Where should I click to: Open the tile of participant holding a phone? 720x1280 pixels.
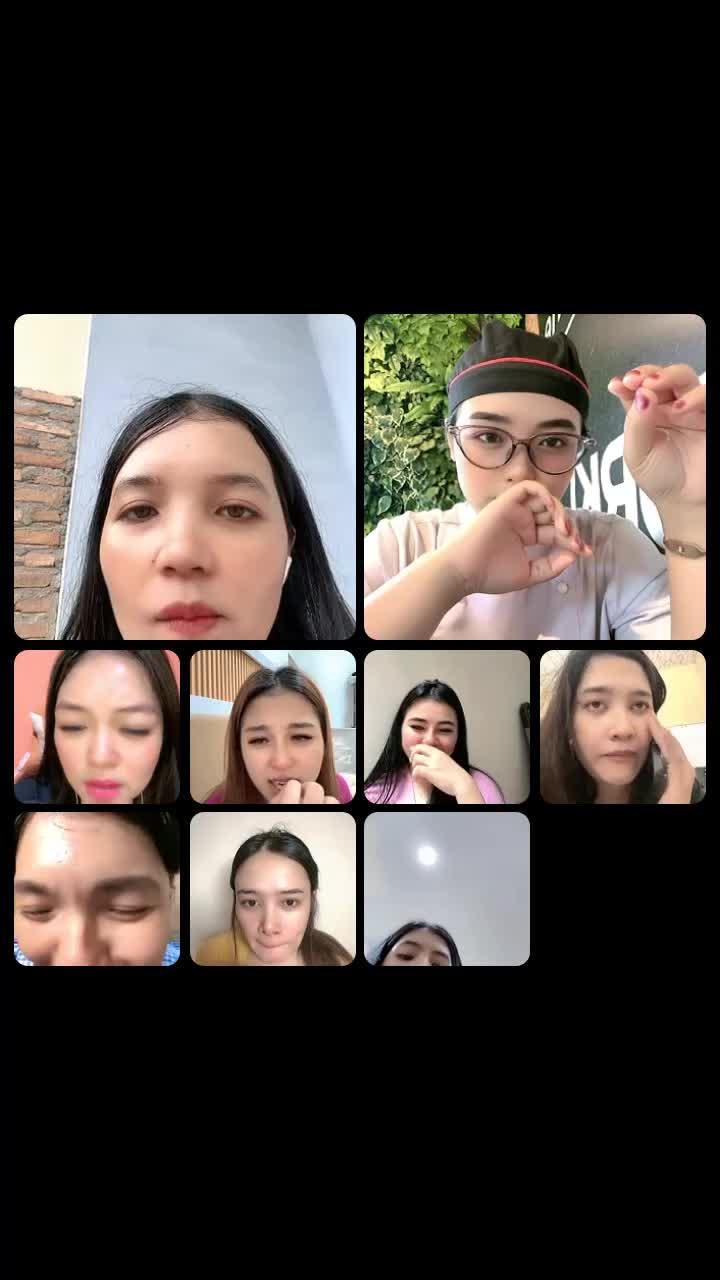click(x=623, y=727)
